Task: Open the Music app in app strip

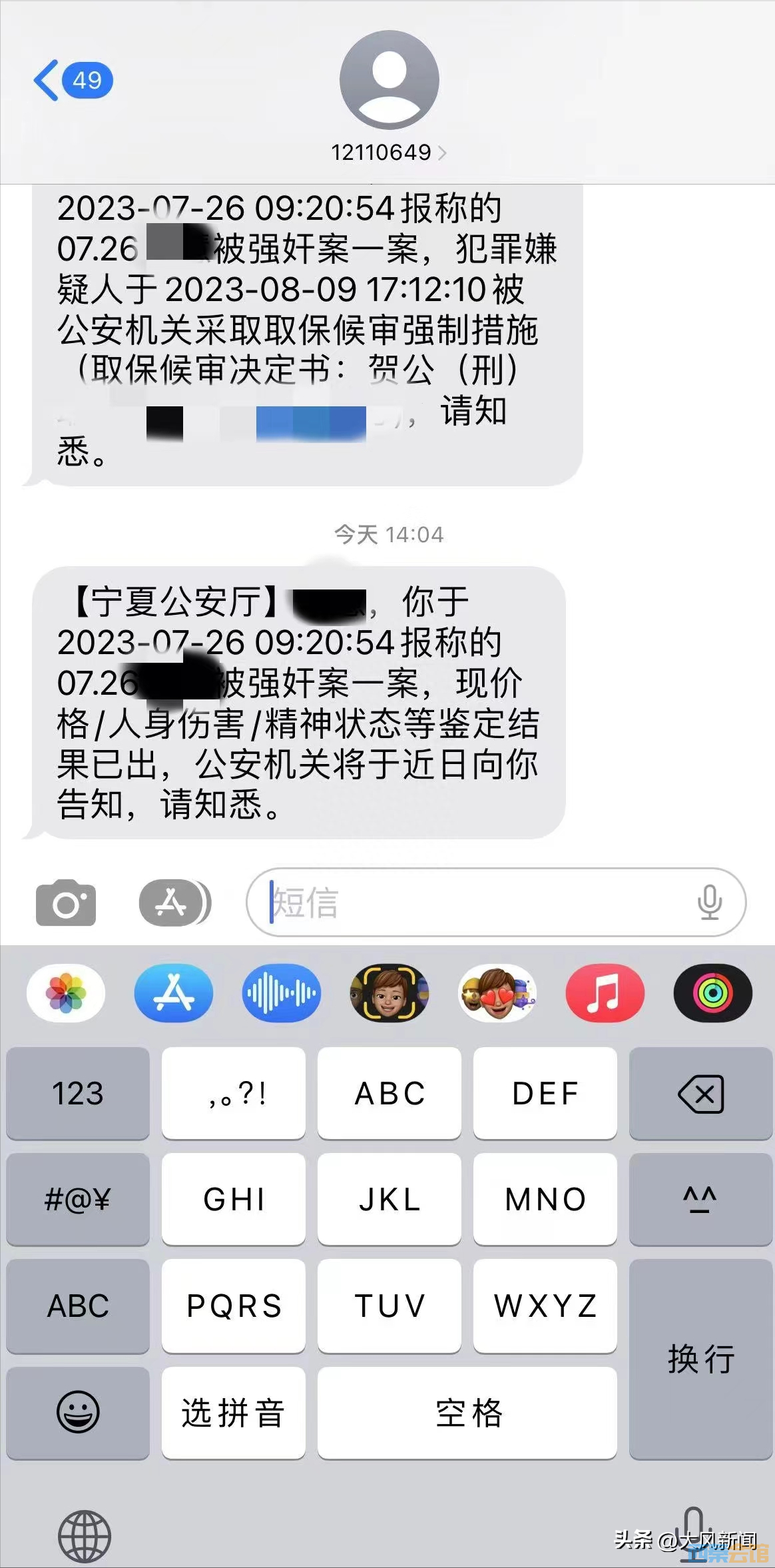Action: click(x=605, y=993)
